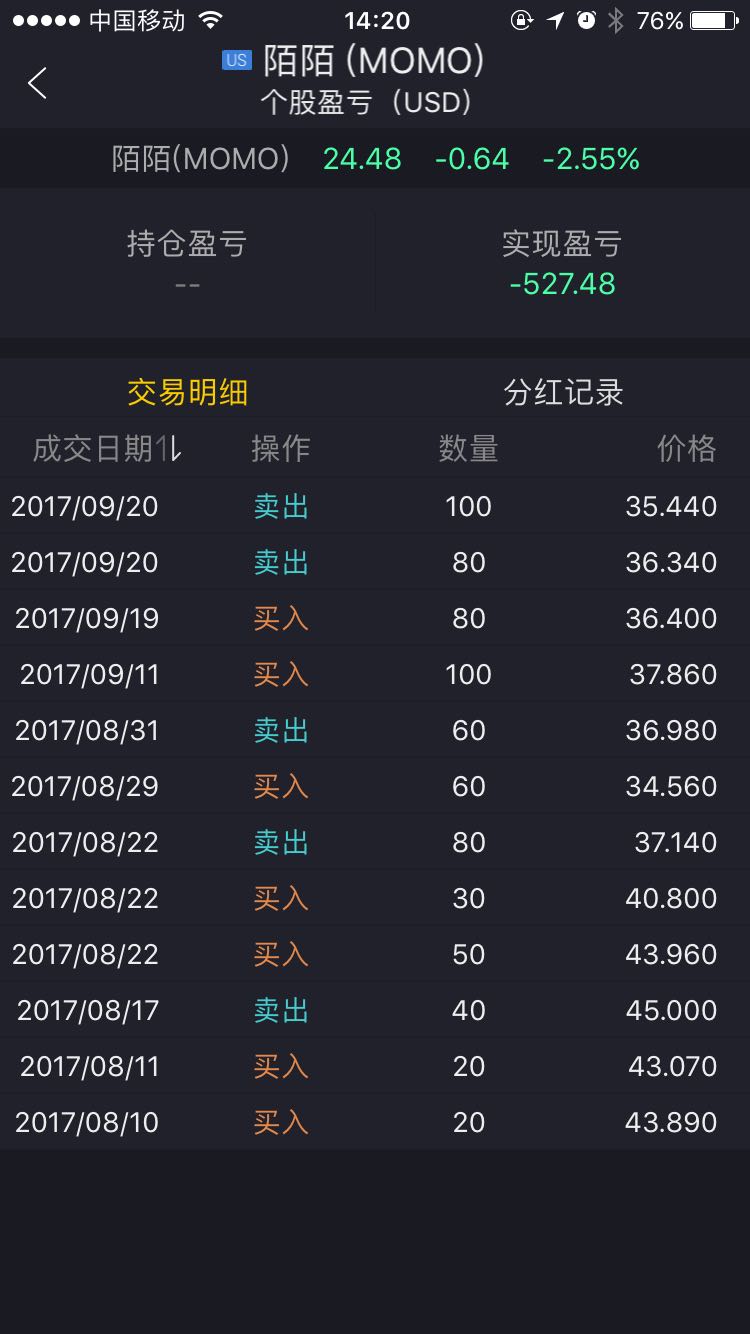Viewport: 750px width, 1334px height.
Task: Select the 交易明细 tab
Action: pyautogui.click(x=187, y=392)
